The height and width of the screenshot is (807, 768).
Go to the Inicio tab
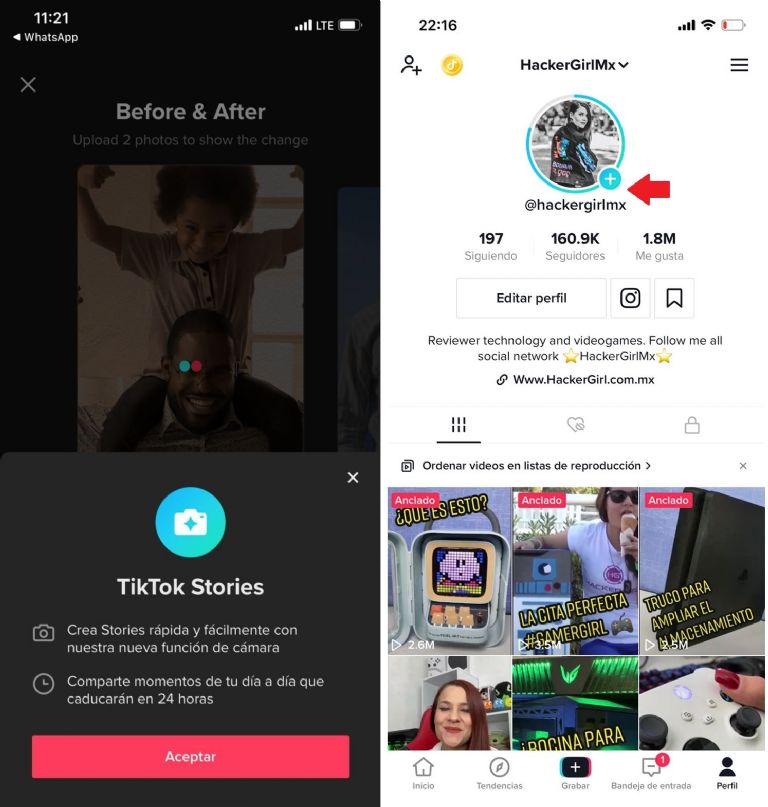tap(424, 772)
